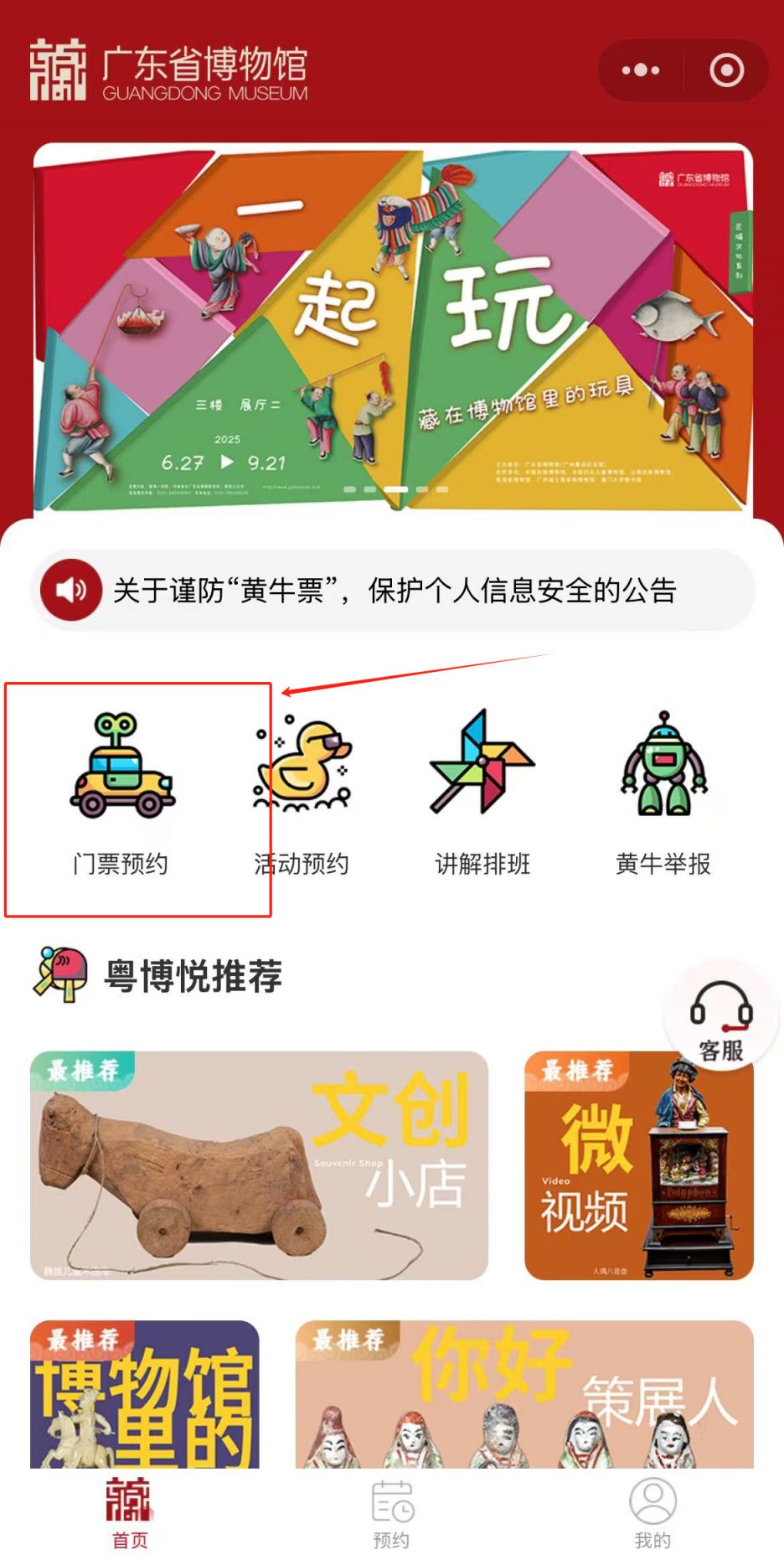The width and height of the screenshot is (784, 1565).
Task: Switch to the 预约 tab
Action: (x=392, y=1513)
